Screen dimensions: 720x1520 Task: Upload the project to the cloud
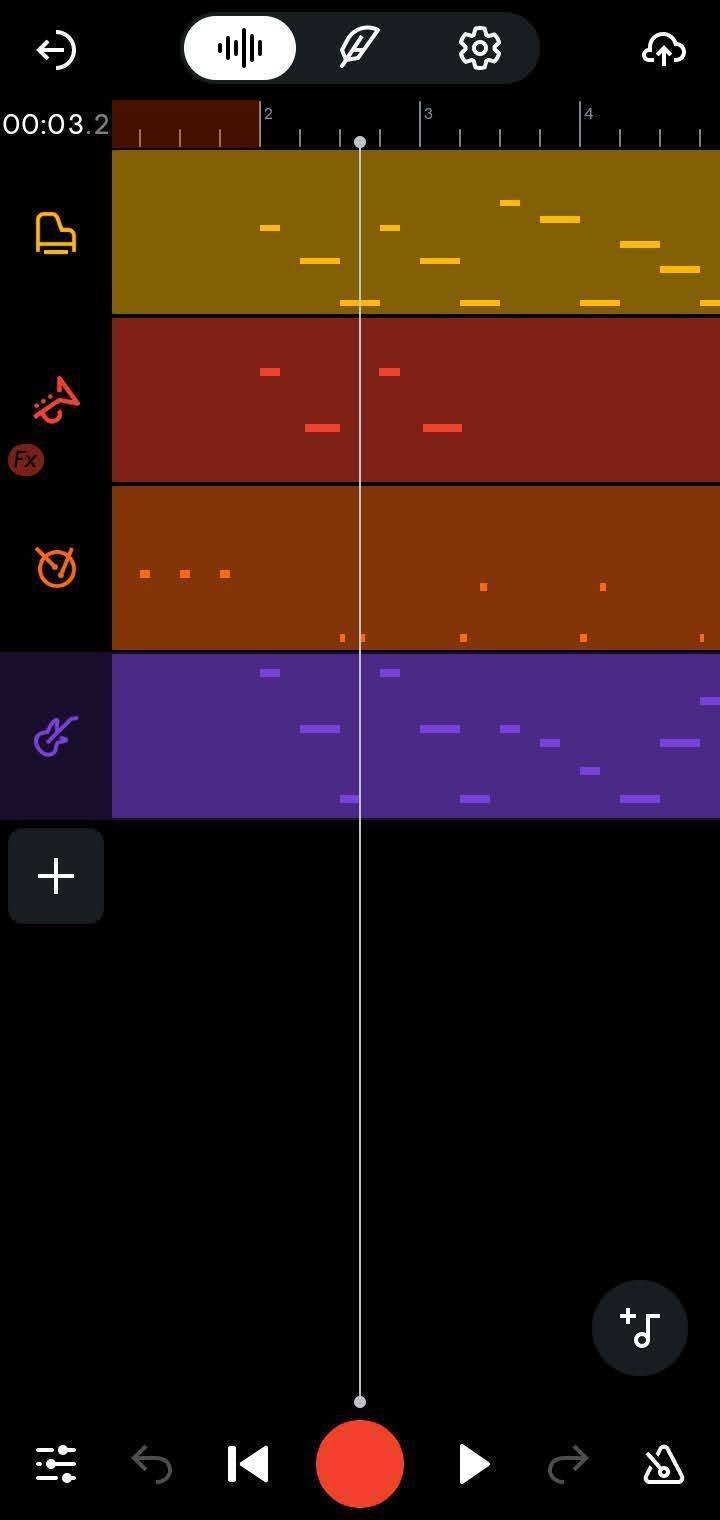[664, 49]
